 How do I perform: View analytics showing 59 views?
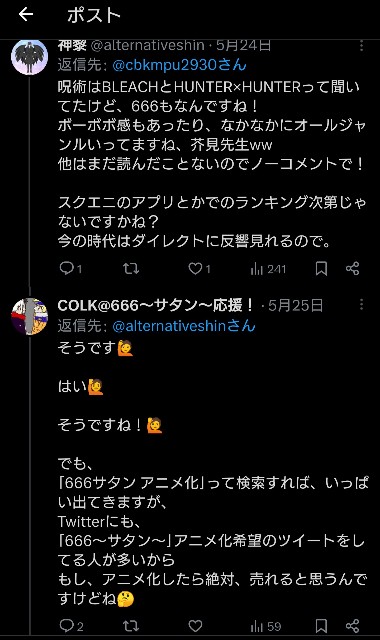coord(266,626)
